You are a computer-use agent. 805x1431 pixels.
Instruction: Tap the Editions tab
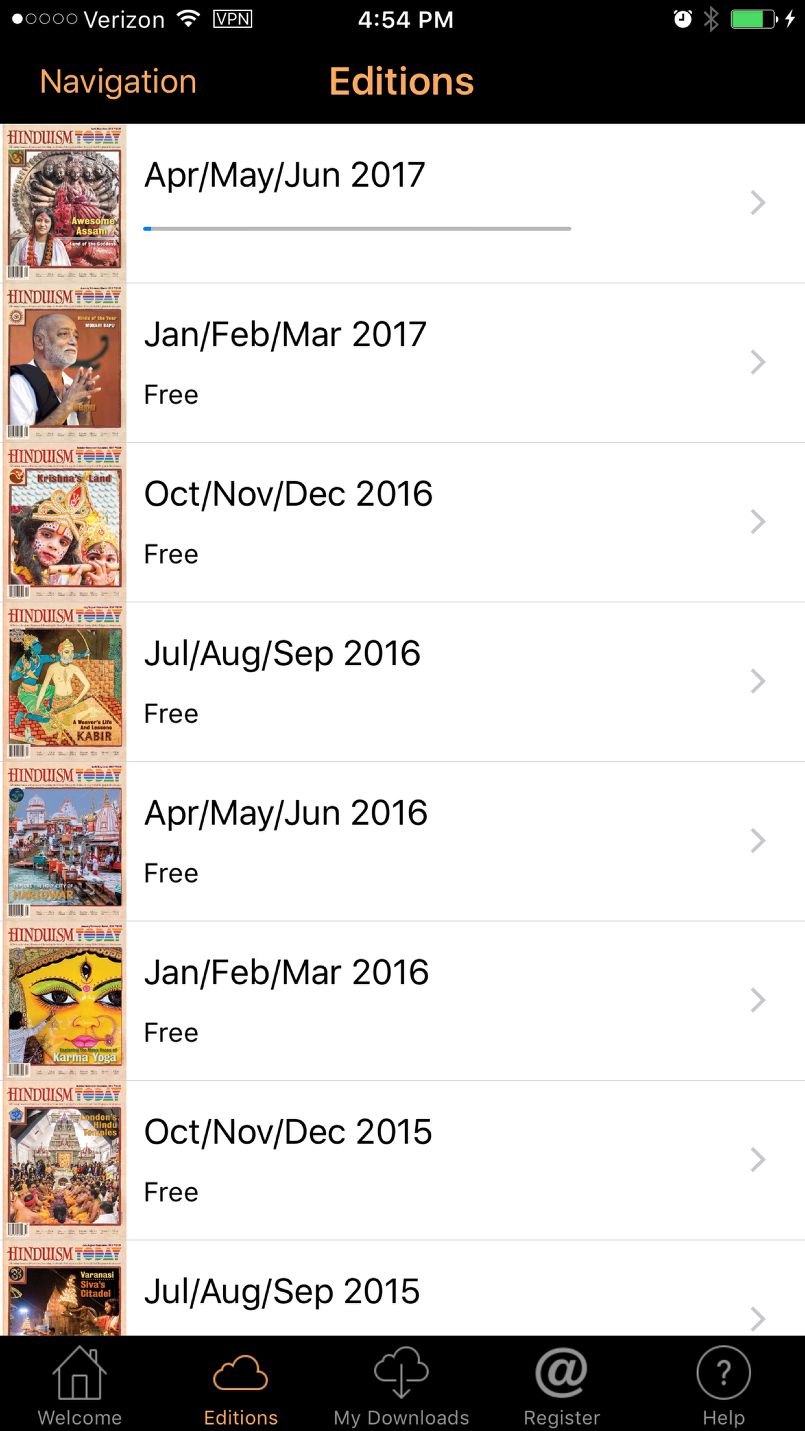241,1386
